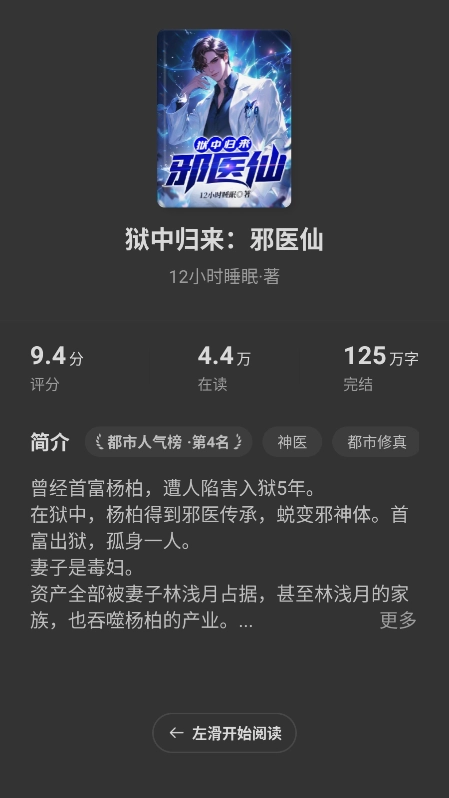The image size is (449, 798).
Task: Open the 都市人气榜 第4名 ranking chip
Action: click(169, 442)
